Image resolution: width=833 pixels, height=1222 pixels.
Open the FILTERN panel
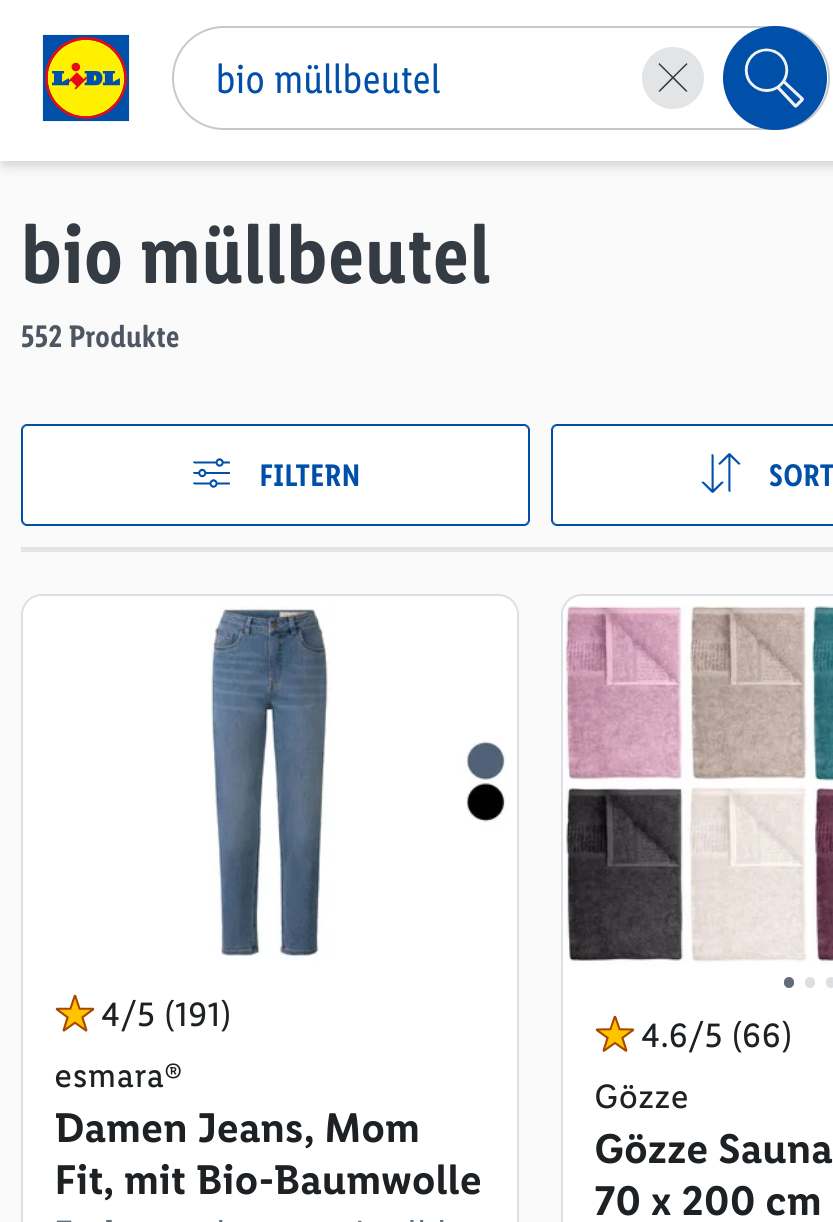pos(275,474)
